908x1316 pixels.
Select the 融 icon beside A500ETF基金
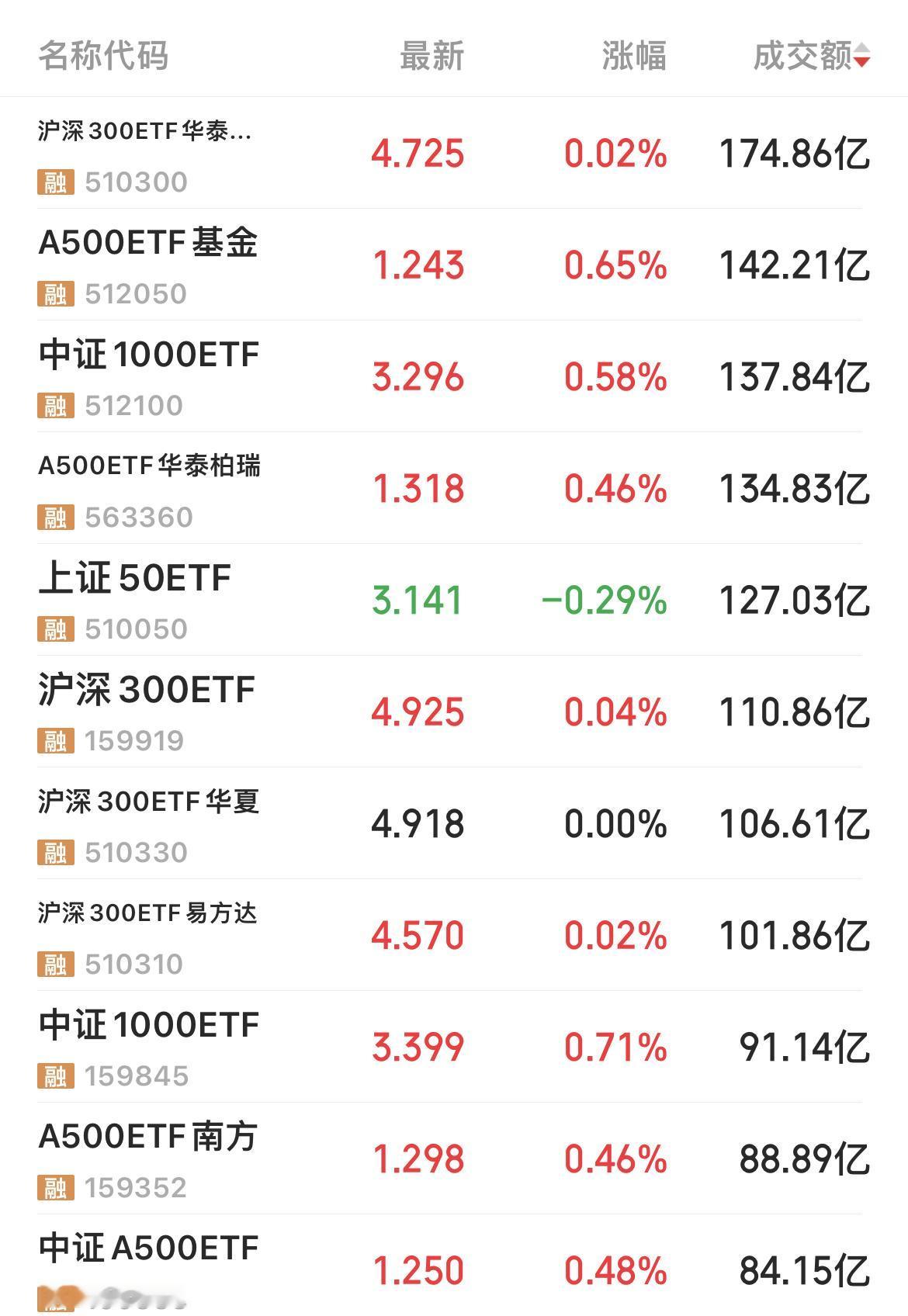click(53, 293)
